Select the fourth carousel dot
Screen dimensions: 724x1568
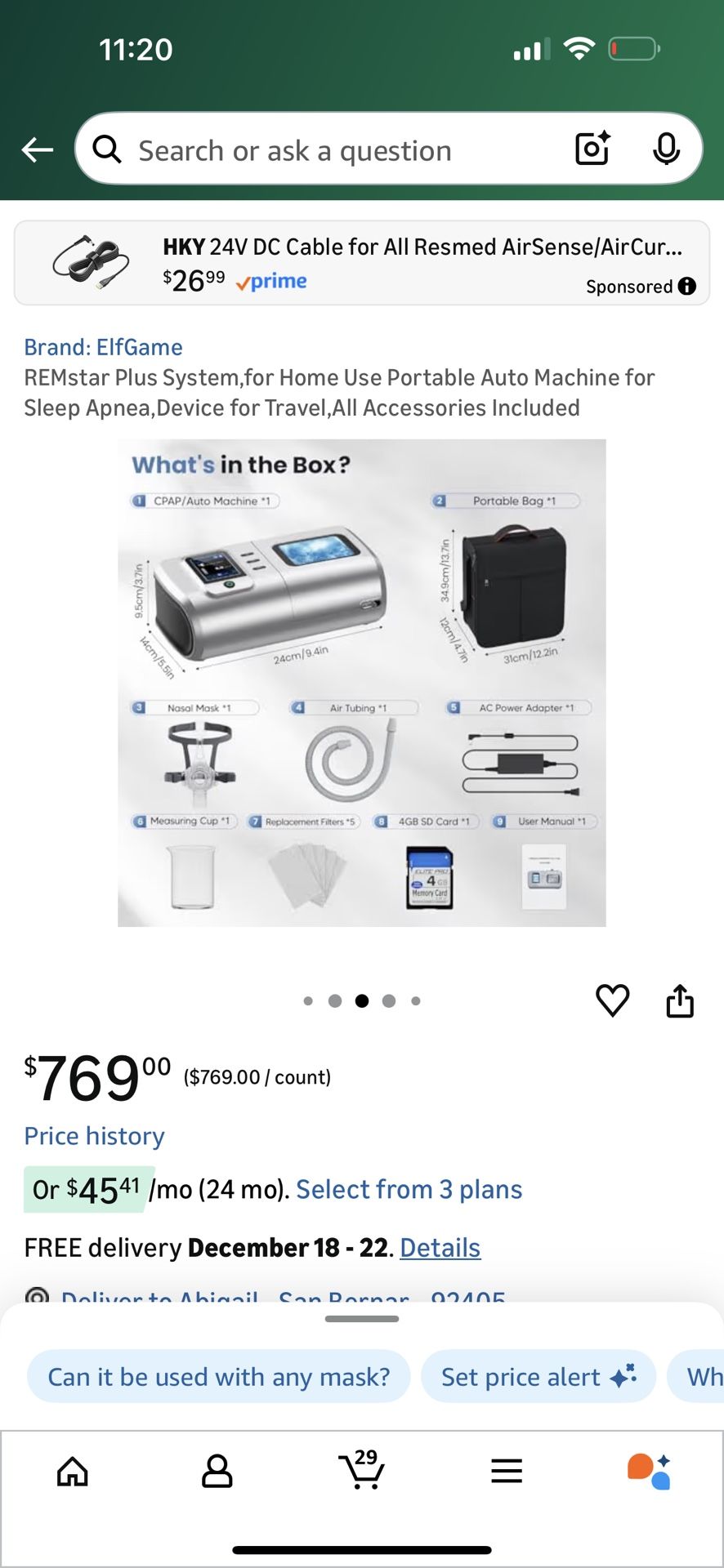(x=389, y=1000)
